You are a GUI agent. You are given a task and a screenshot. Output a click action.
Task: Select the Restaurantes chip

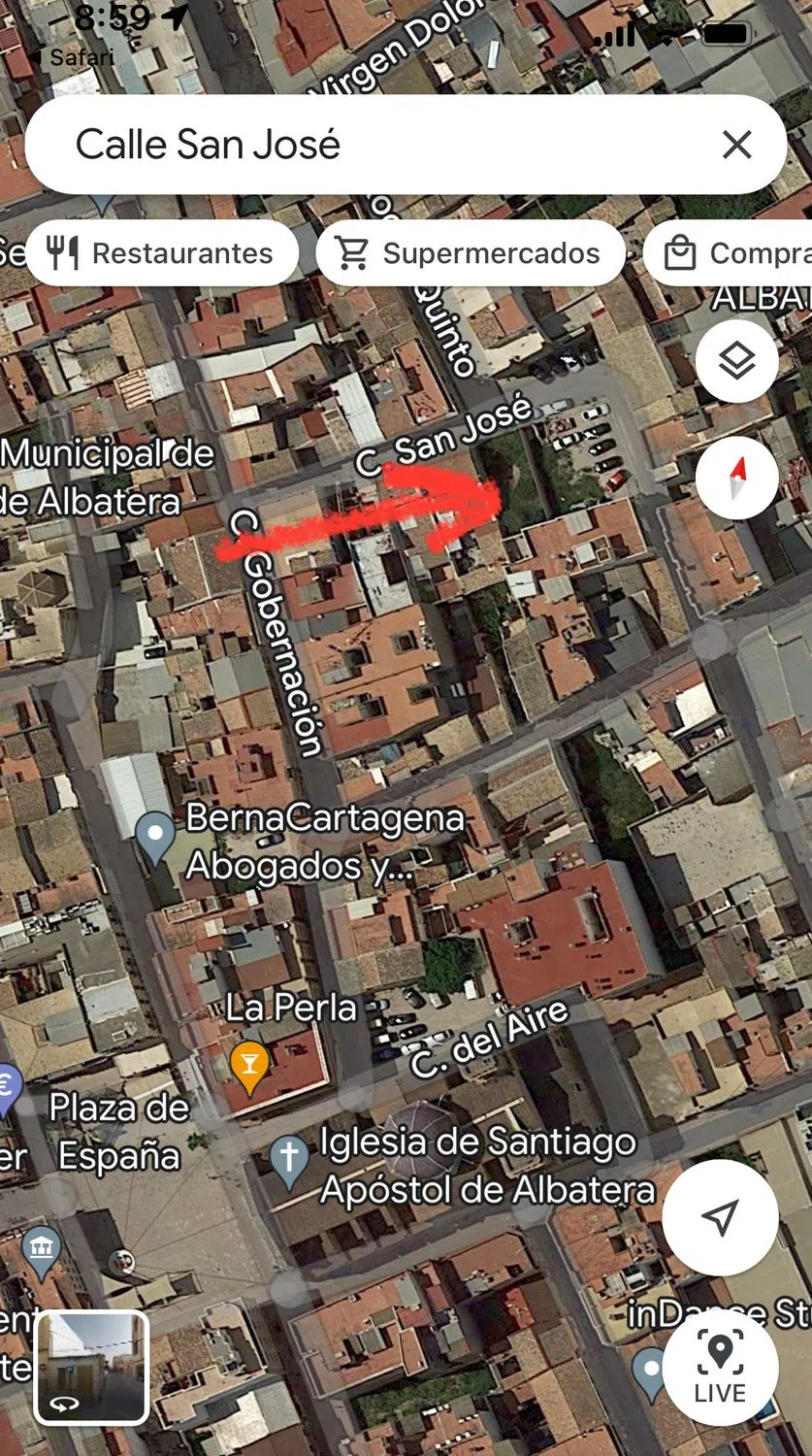[162, 253]
